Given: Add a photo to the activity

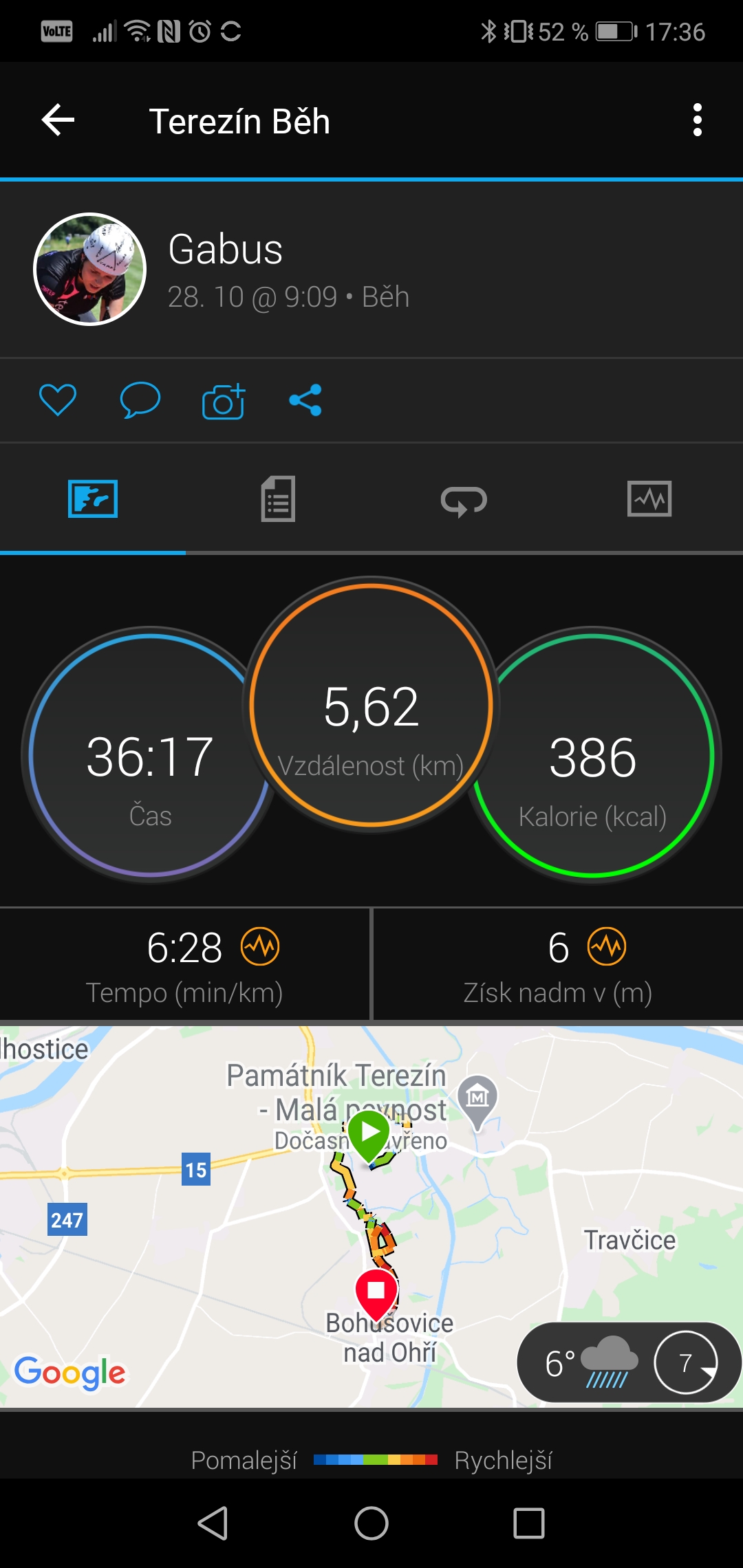Looking at the screenshot, I should click(x=224, y=401).
